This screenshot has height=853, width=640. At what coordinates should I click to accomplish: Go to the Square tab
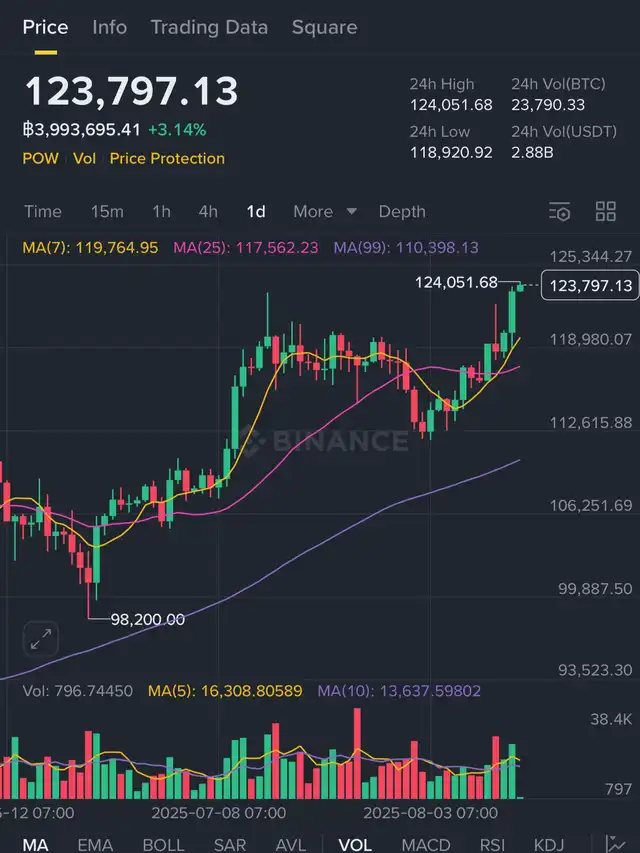pyautogui.click(x=324, y=27)
